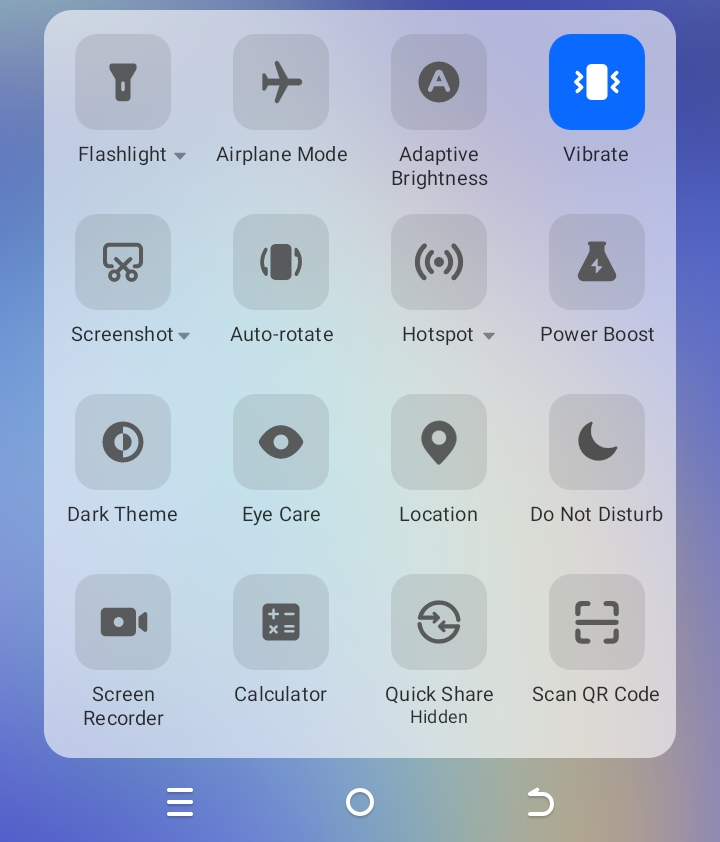Enable Auto-rotate
This screenshot has width=720, height=842.
[x=281, y=262]
